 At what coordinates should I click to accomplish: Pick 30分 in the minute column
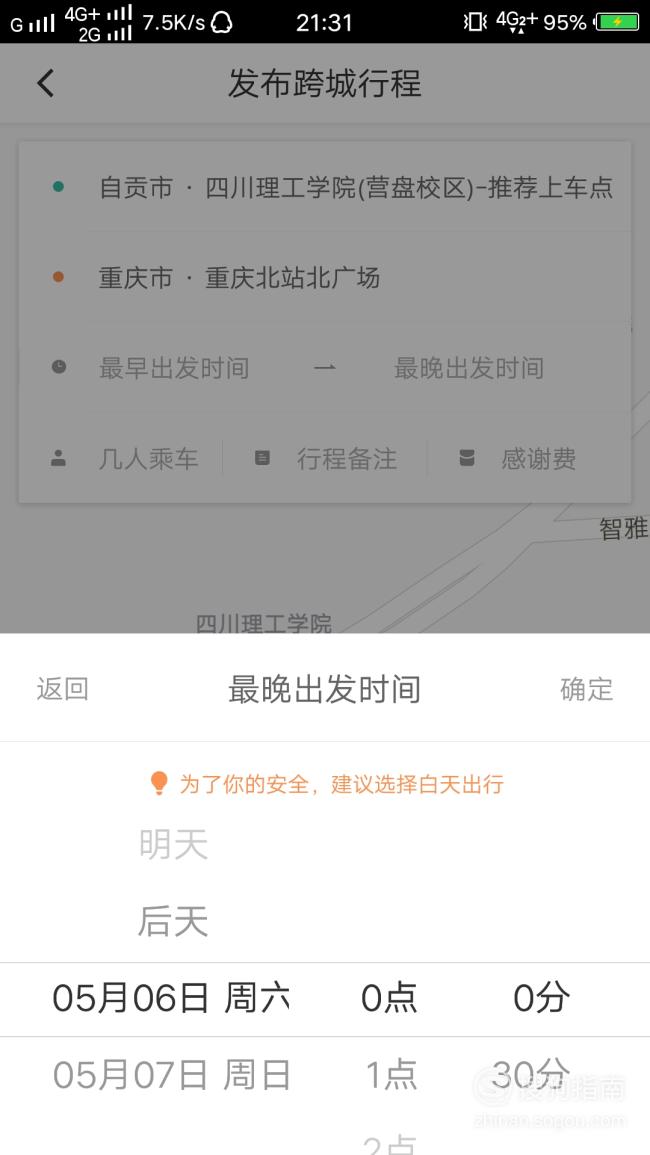click(x=531, y=1076)
